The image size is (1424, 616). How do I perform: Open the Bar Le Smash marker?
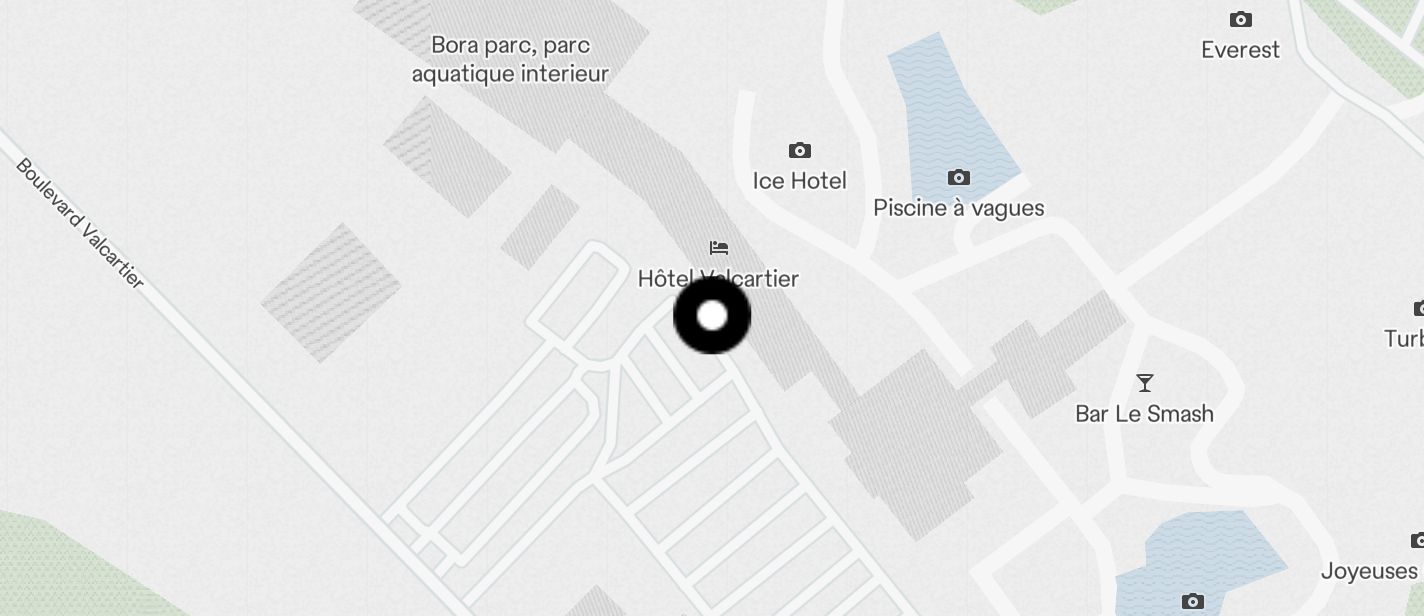[x=1145, y=383]
